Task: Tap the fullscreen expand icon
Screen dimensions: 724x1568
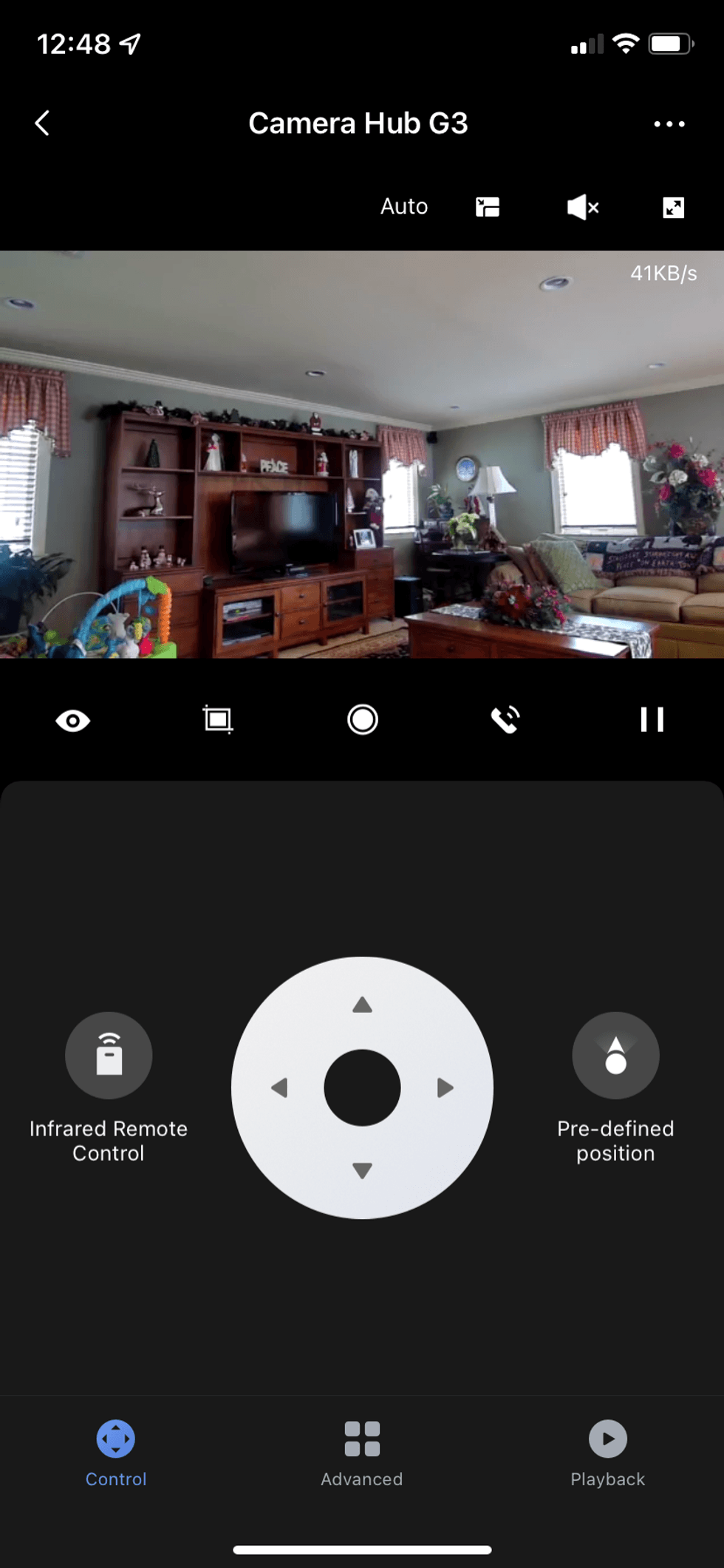Action: (673, 207)
